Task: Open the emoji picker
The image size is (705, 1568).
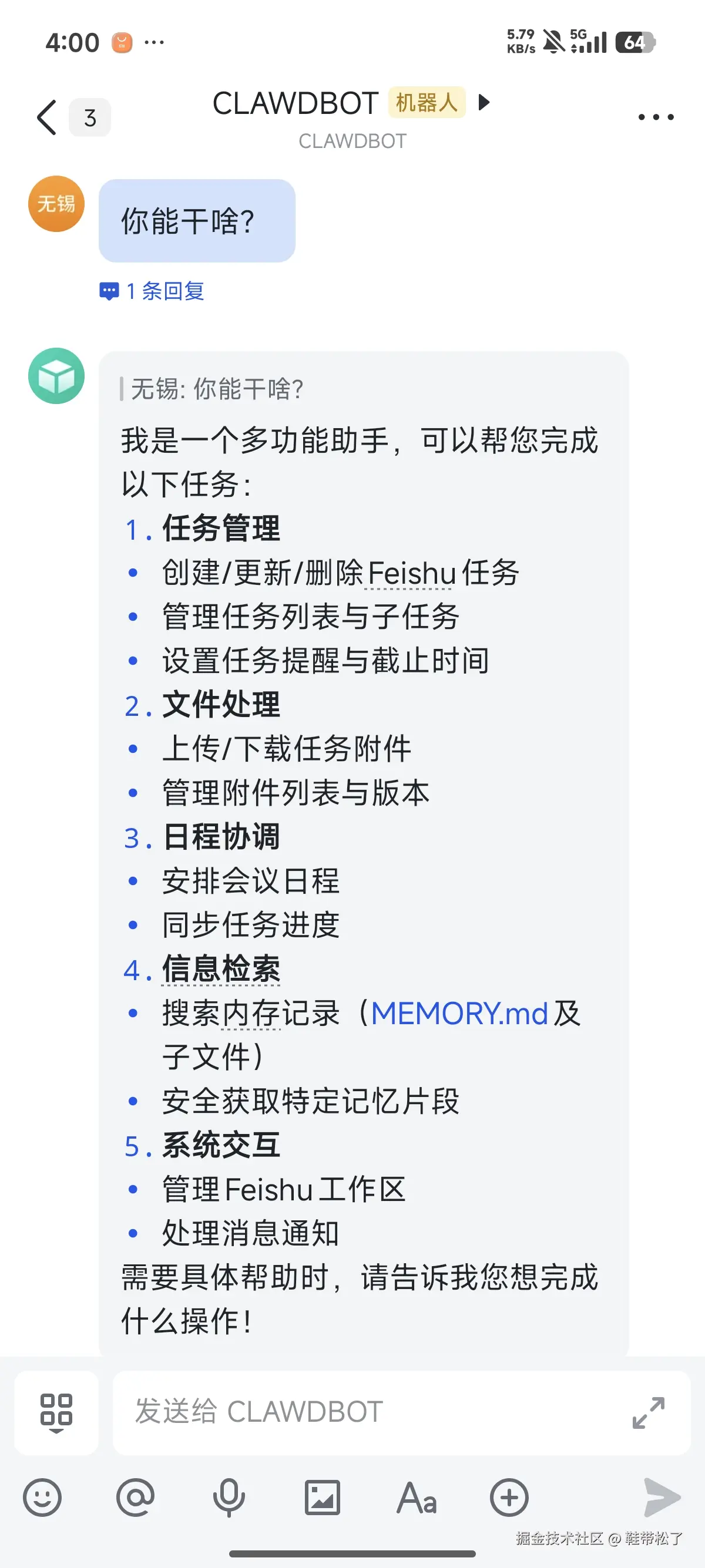Action: (x=43, y=1498)
